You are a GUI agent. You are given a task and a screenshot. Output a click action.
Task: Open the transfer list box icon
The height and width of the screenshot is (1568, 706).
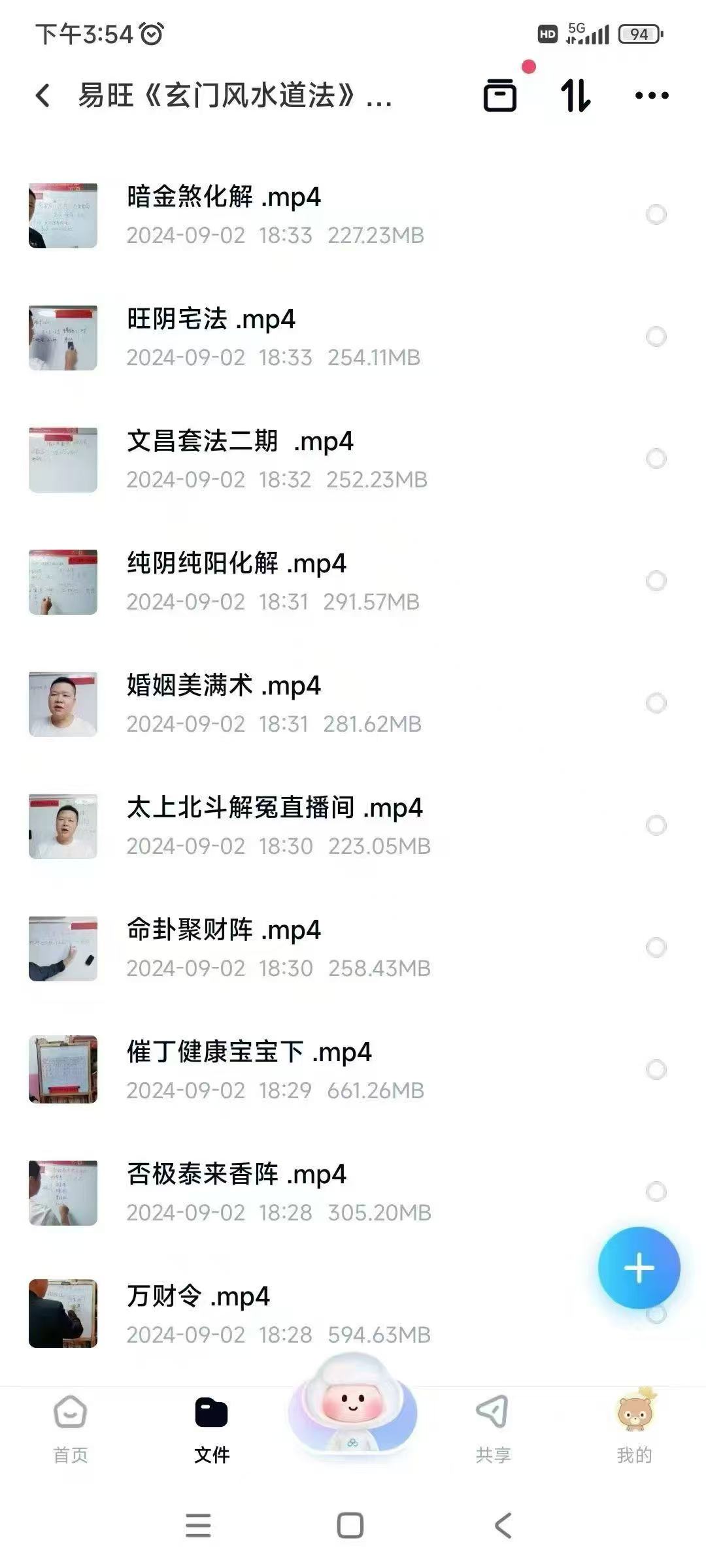click(x=500, y=95)
